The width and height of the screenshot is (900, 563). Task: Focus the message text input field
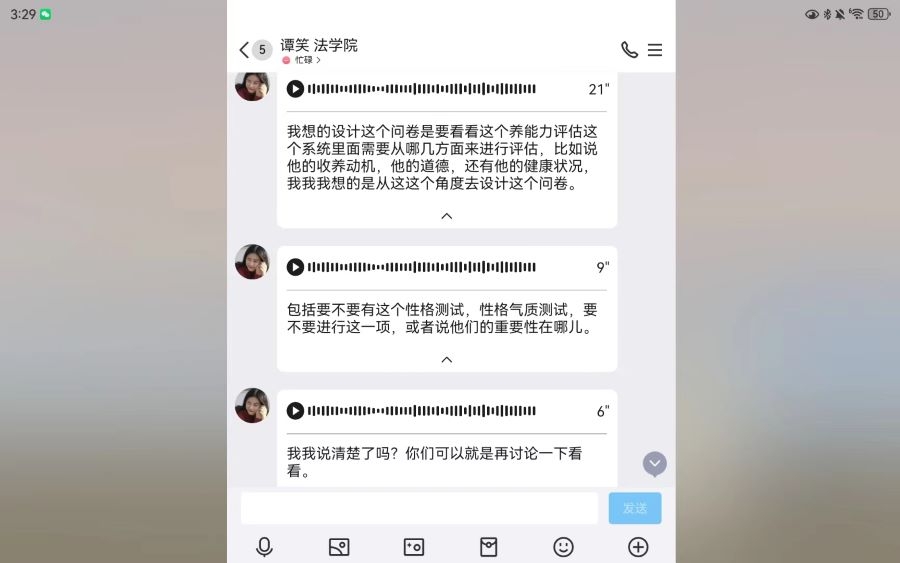pos(419,508)
